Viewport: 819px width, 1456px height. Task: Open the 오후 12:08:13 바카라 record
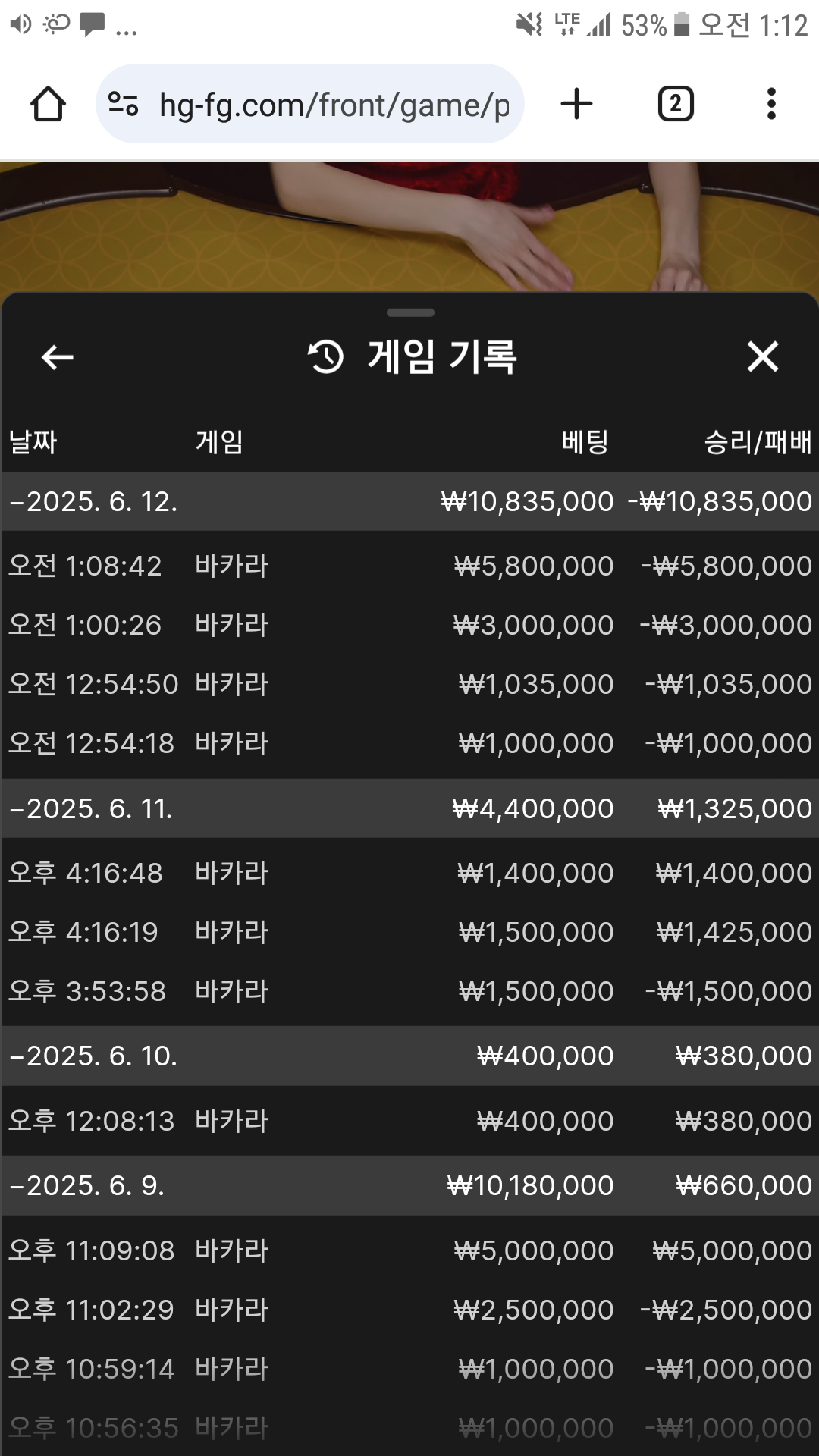(409, 1121)
